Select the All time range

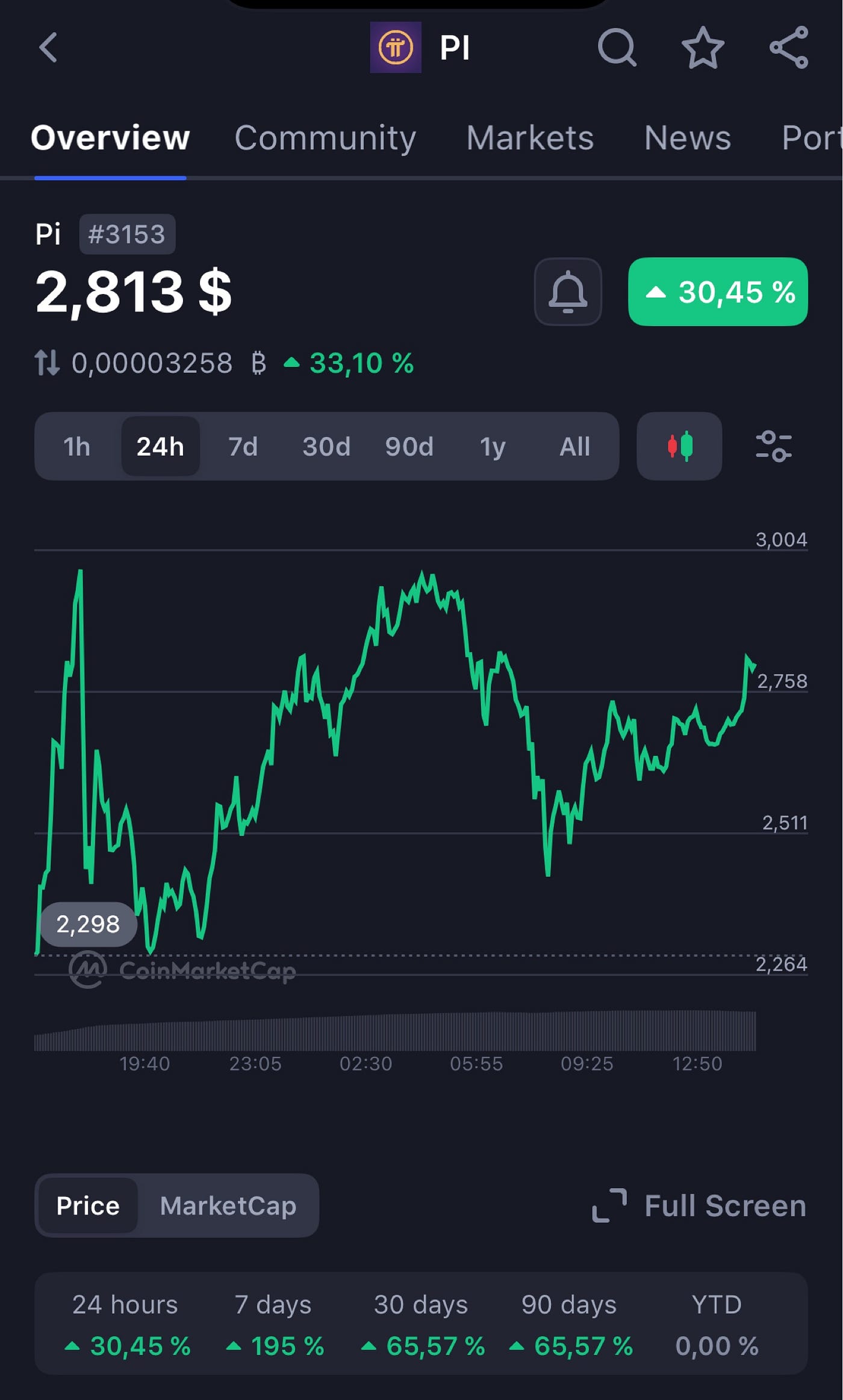click(573, 446)
